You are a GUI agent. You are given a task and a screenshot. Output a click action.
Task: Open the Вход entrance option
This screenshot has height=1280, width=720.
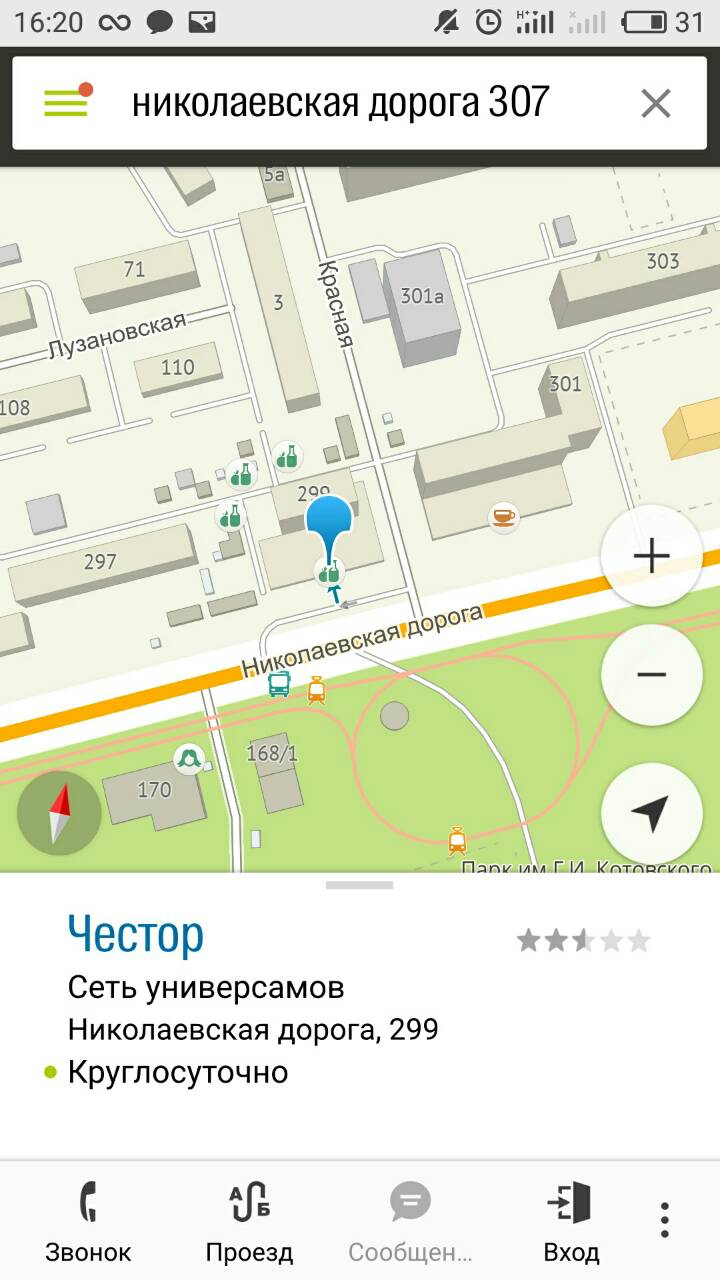pos(571,1220)
